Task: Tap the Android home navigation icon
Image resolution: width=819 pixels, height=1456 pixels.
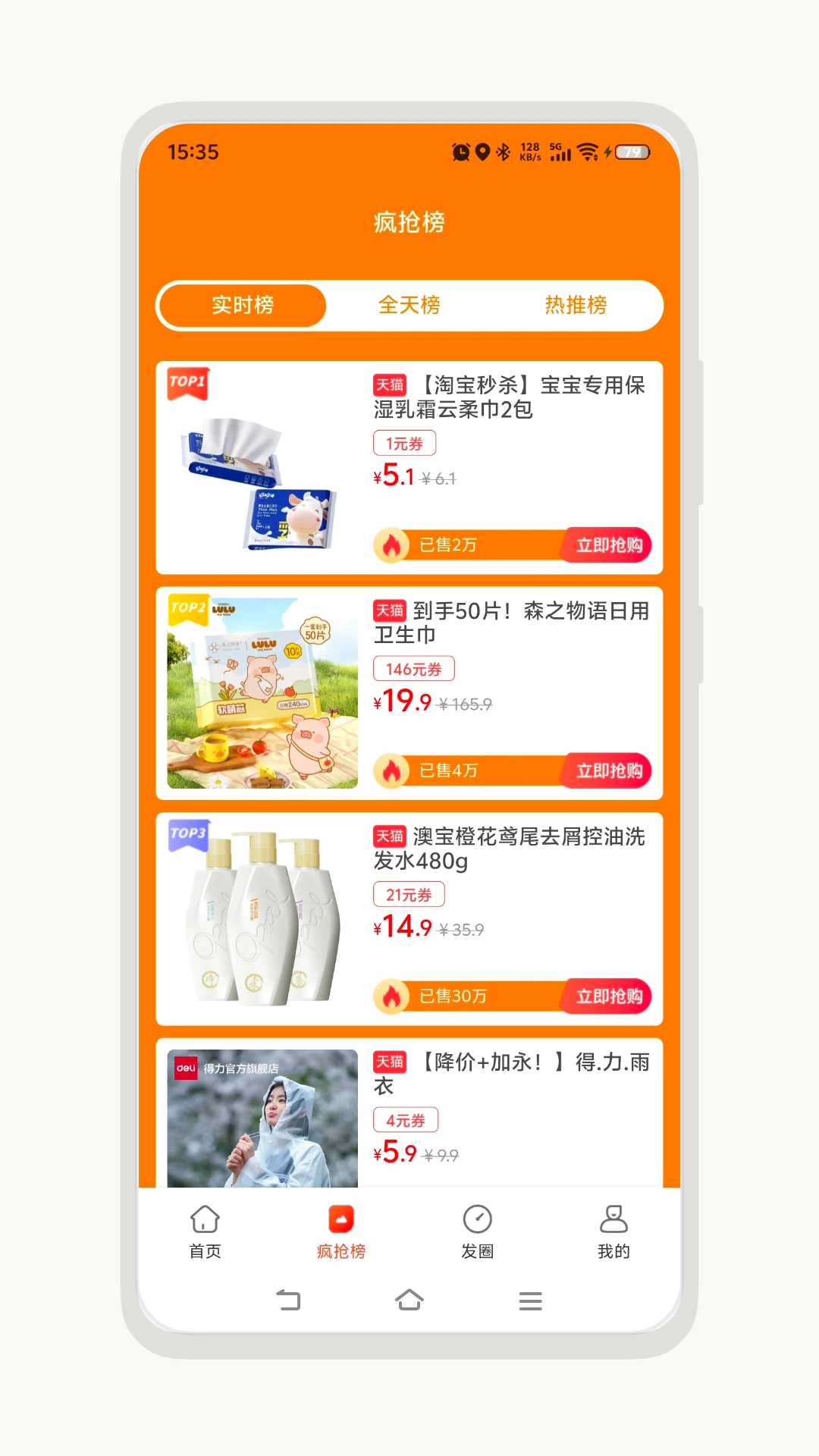Action: pos(409,1300)
